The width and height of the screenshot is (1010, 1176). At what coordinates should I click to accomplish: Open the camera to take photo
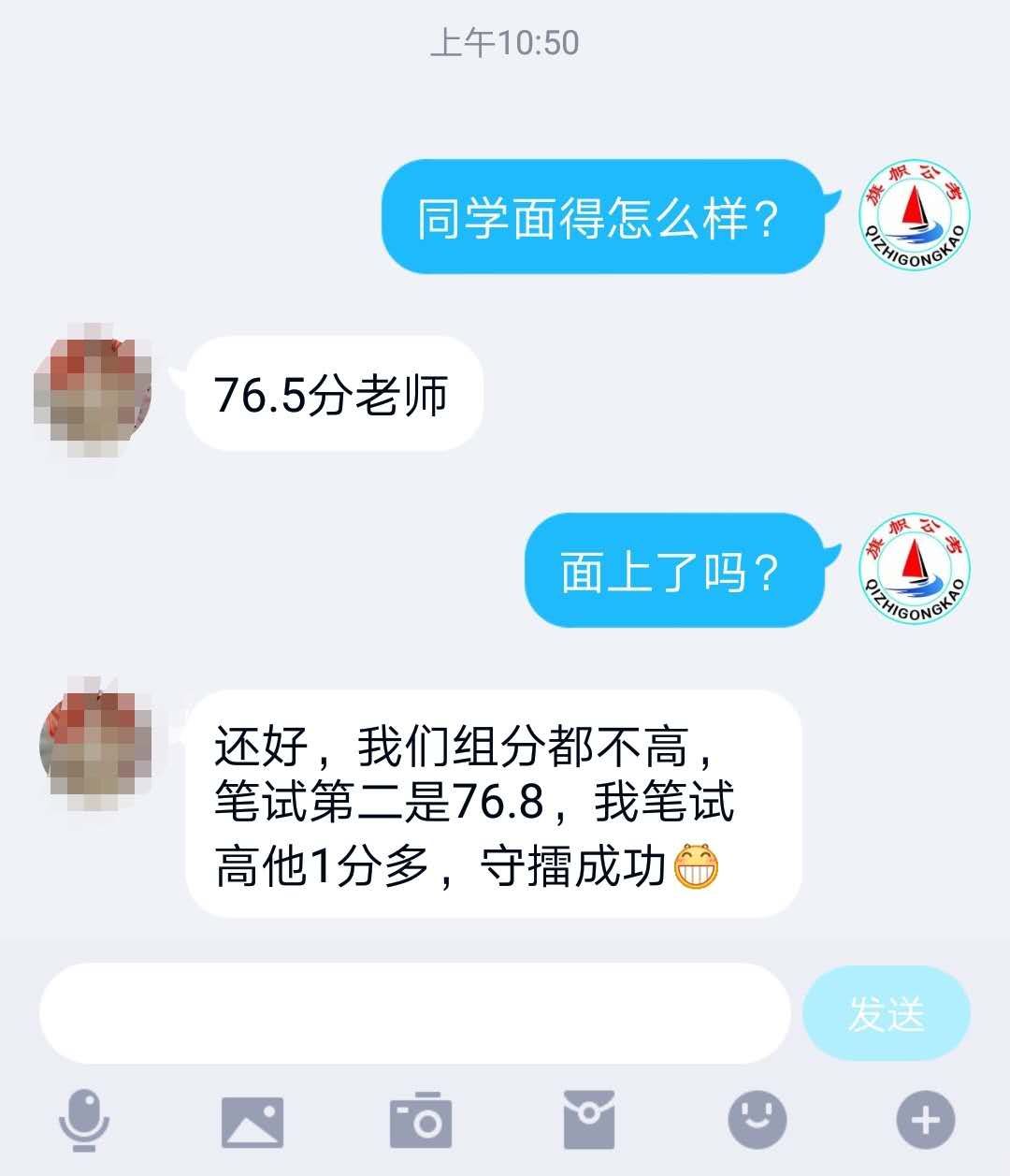click(420, 1120)
